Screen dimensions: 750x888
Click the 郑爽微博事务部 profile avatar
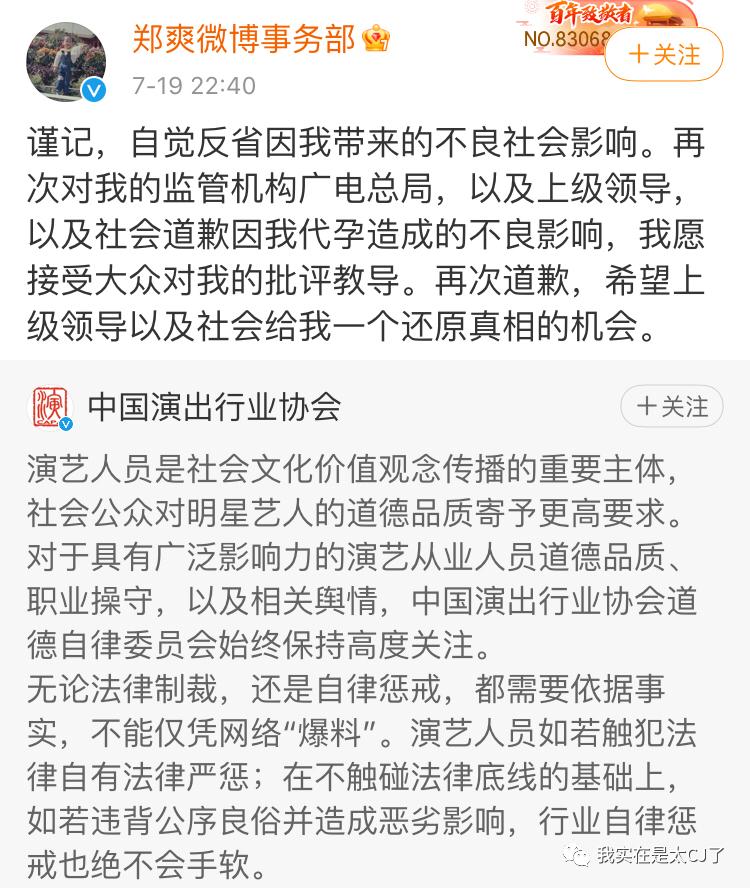point(66,62)
